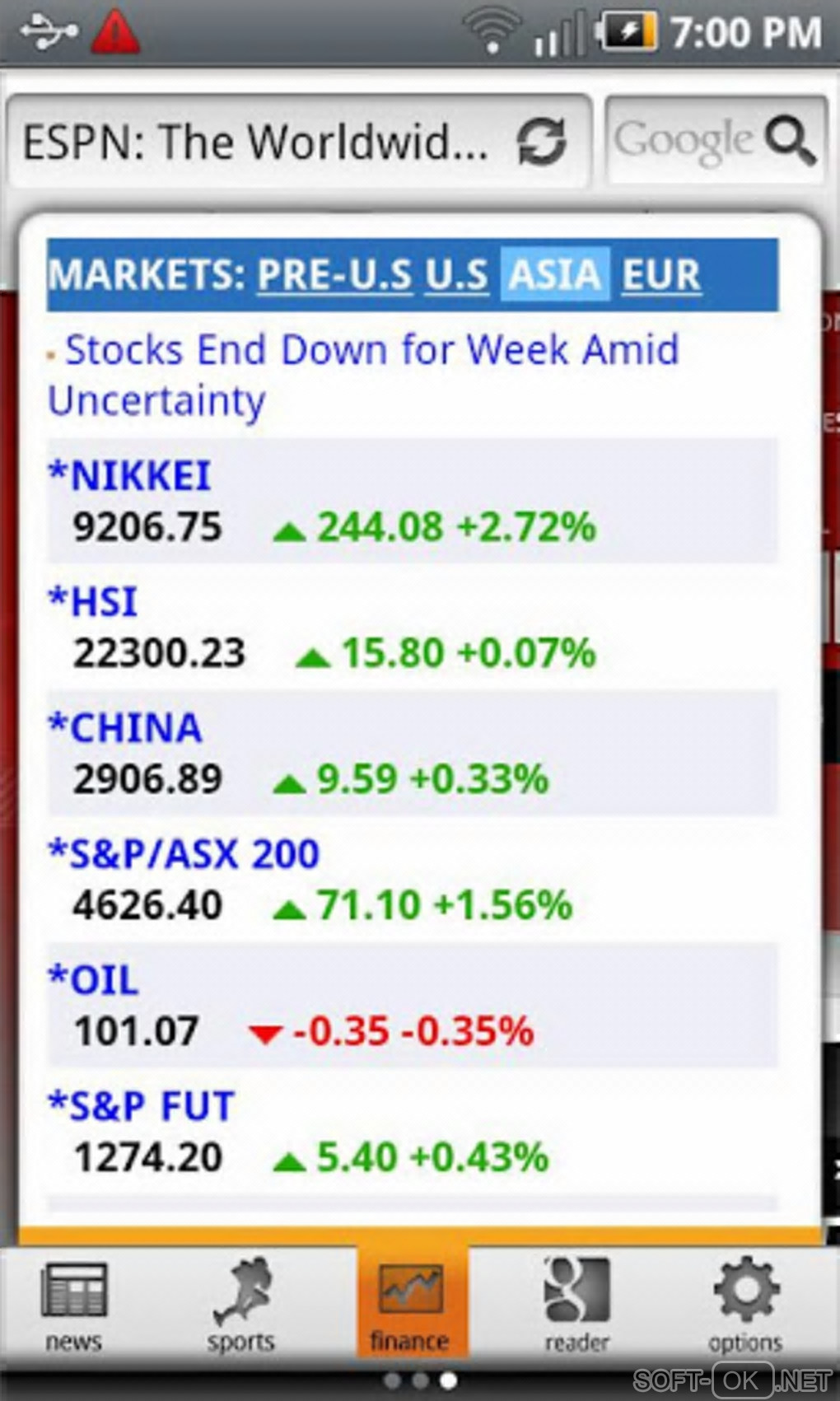
Task: Select the ASIA markets tab
Action: tap(555, 274)
